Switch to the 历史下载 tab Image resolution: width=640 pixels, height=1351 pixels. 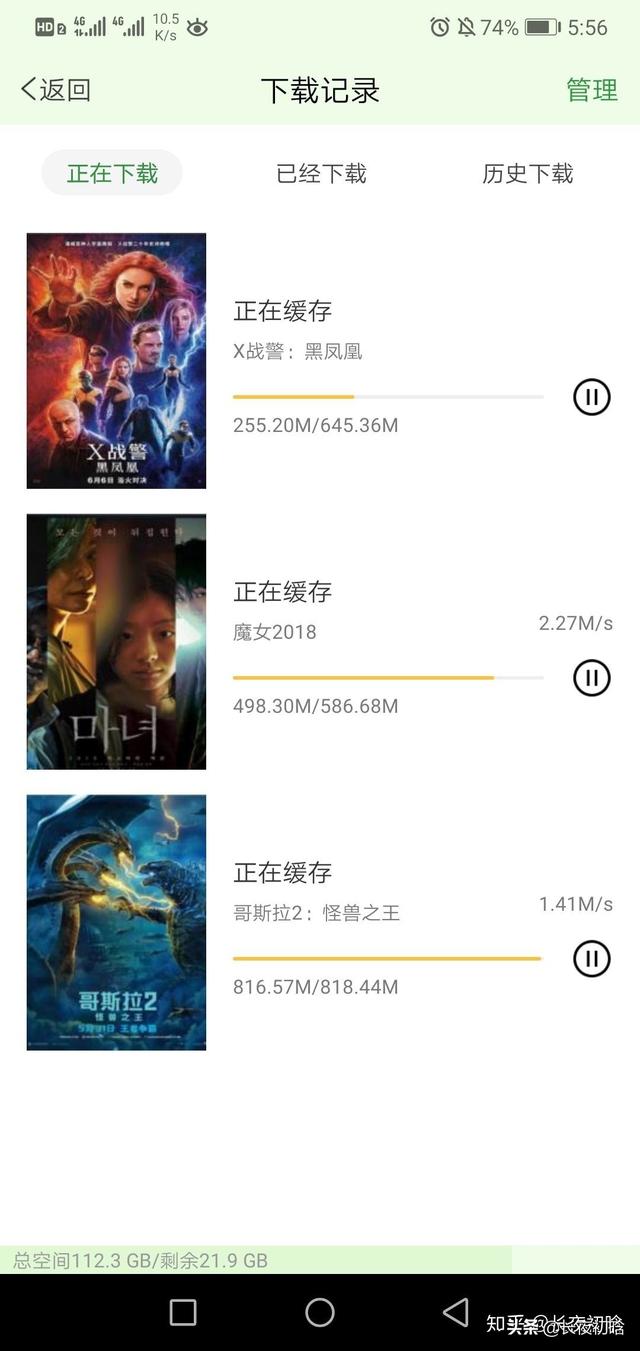click(x=528, y=173)
